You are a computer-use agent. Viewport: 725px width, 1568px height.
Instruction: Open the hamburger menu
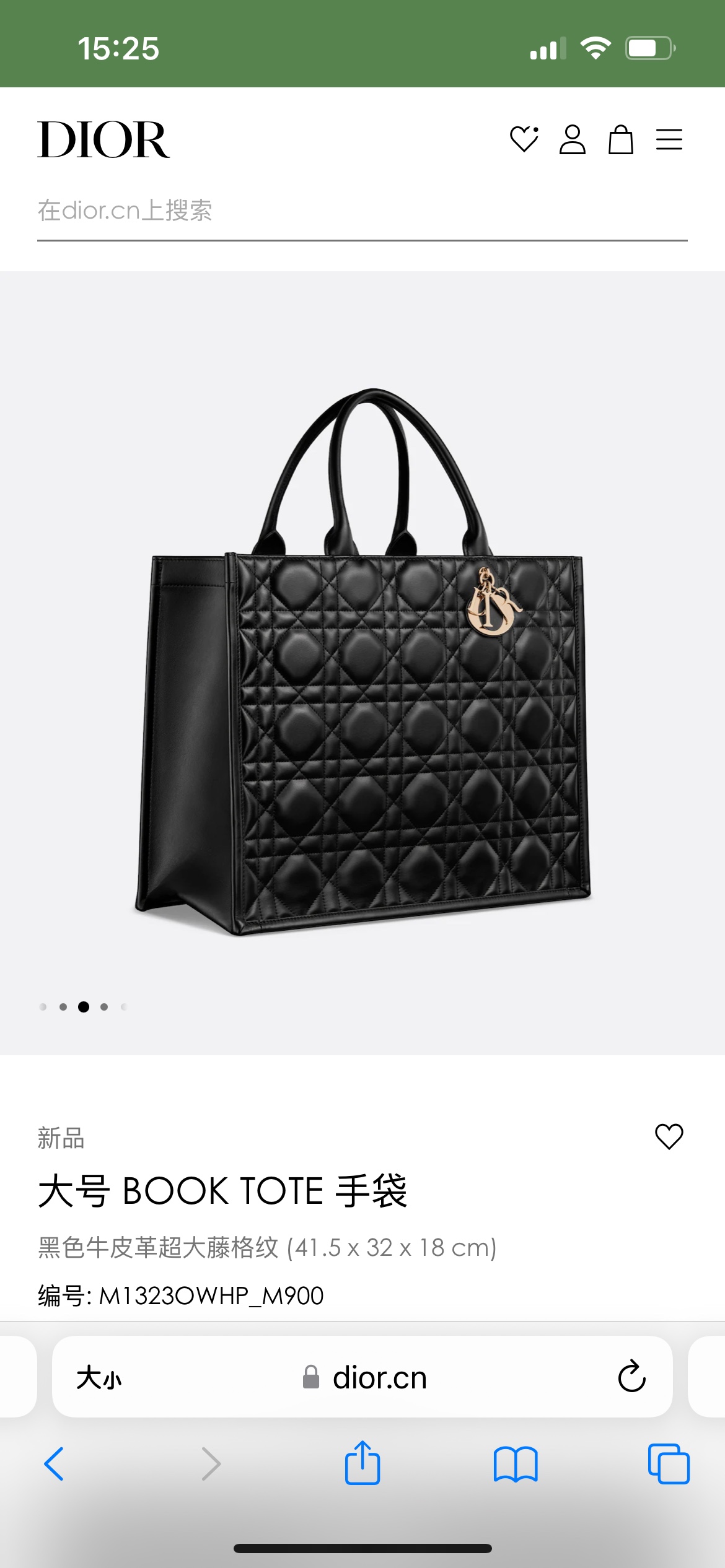[x=669, y=139]
